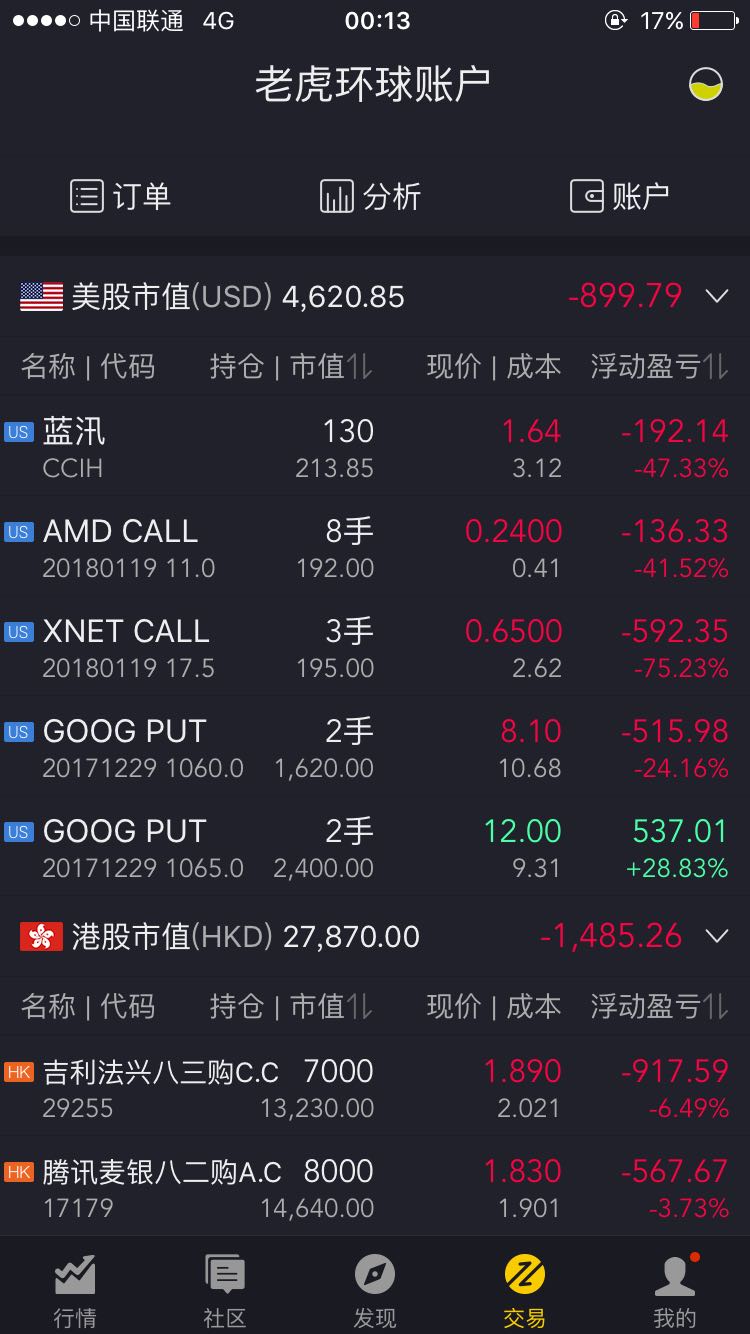Switch to the 行情 tab
The height and width of the screenshot is (1334, 750).
[x=75, y=1290]
